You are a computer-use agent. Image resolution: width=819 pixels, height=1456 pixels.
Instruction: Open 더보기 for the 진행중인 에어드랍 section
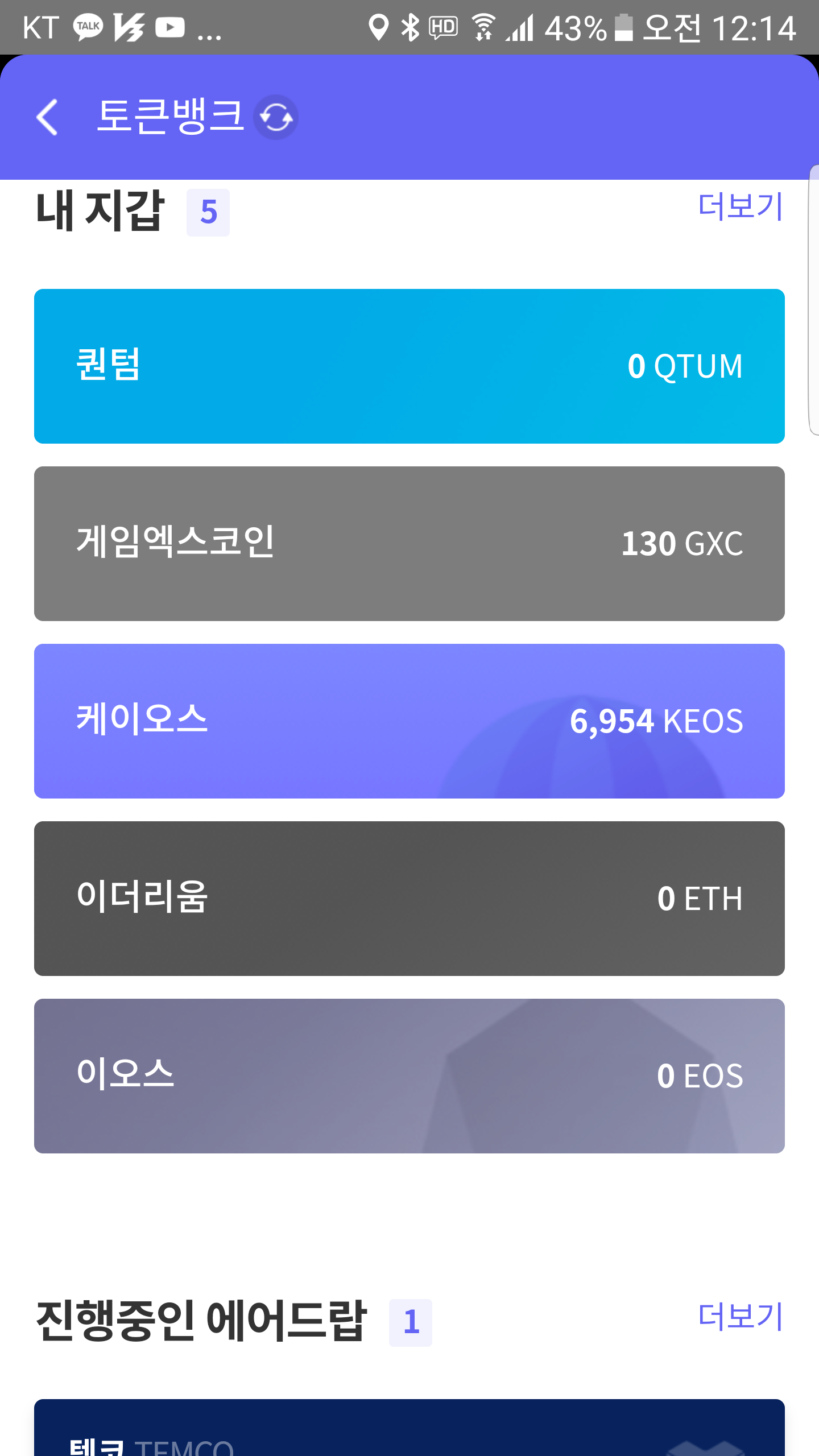point(741,1316)
